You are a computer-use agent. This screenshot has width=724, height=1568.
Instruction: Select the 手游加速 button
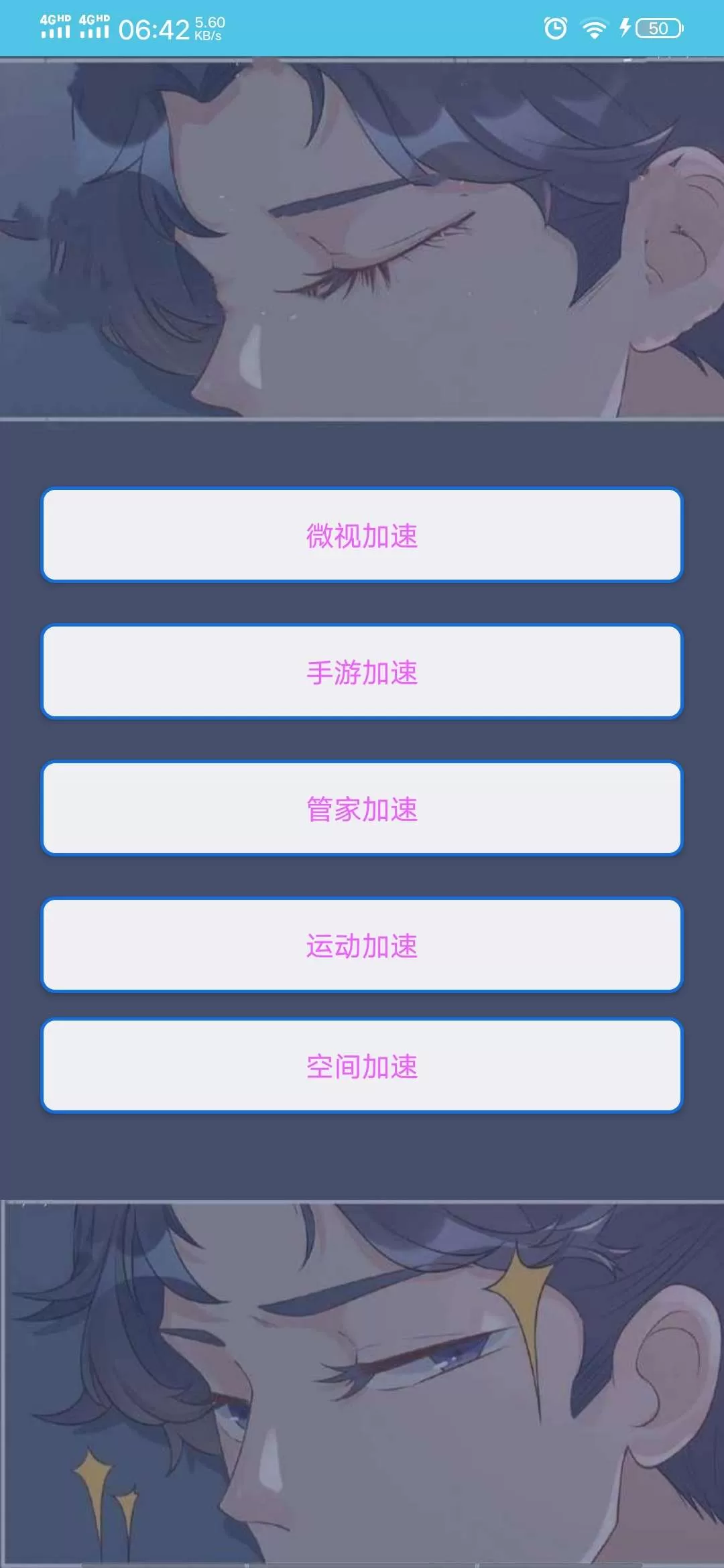tap(362, 672)
